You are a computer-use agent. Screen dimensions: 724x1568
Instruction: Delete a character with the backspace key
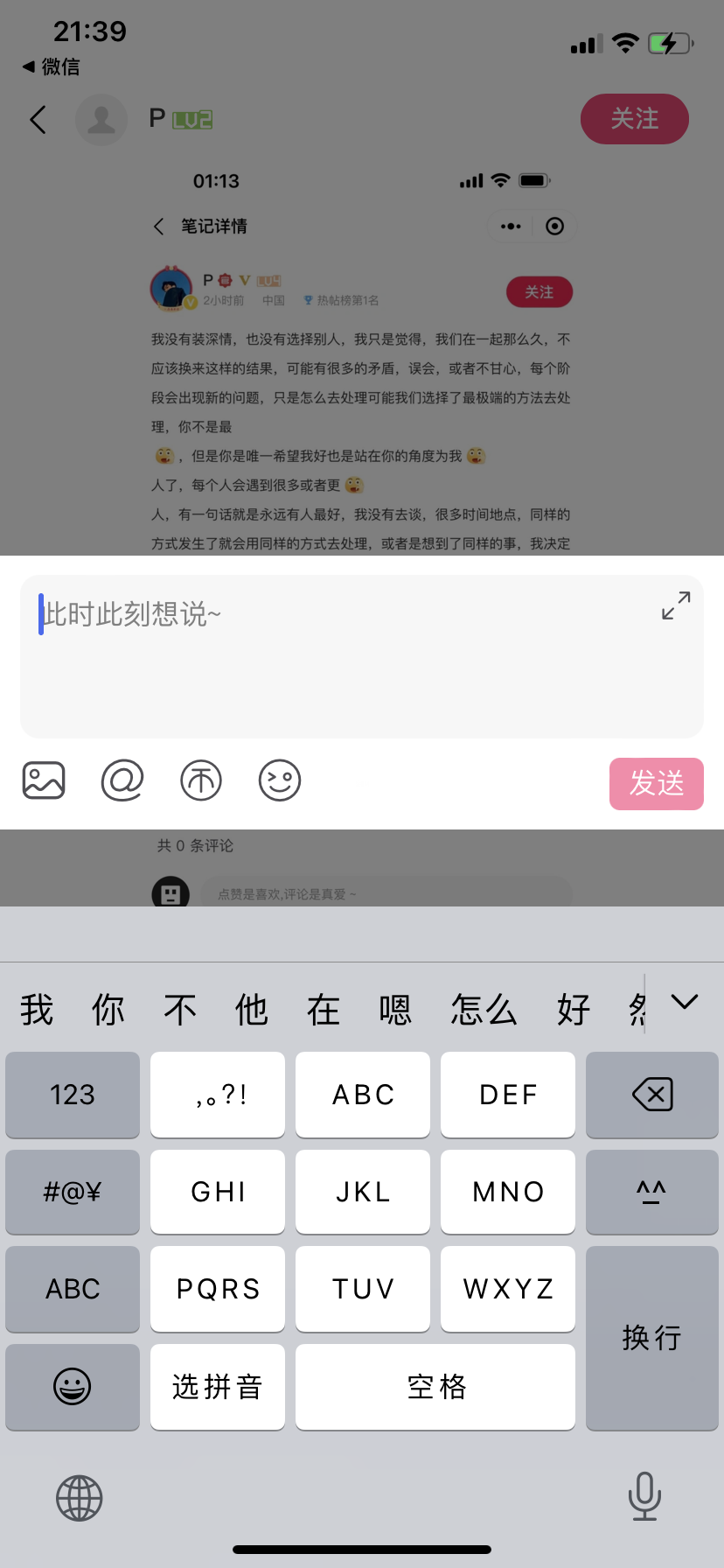click(651, 1095)
